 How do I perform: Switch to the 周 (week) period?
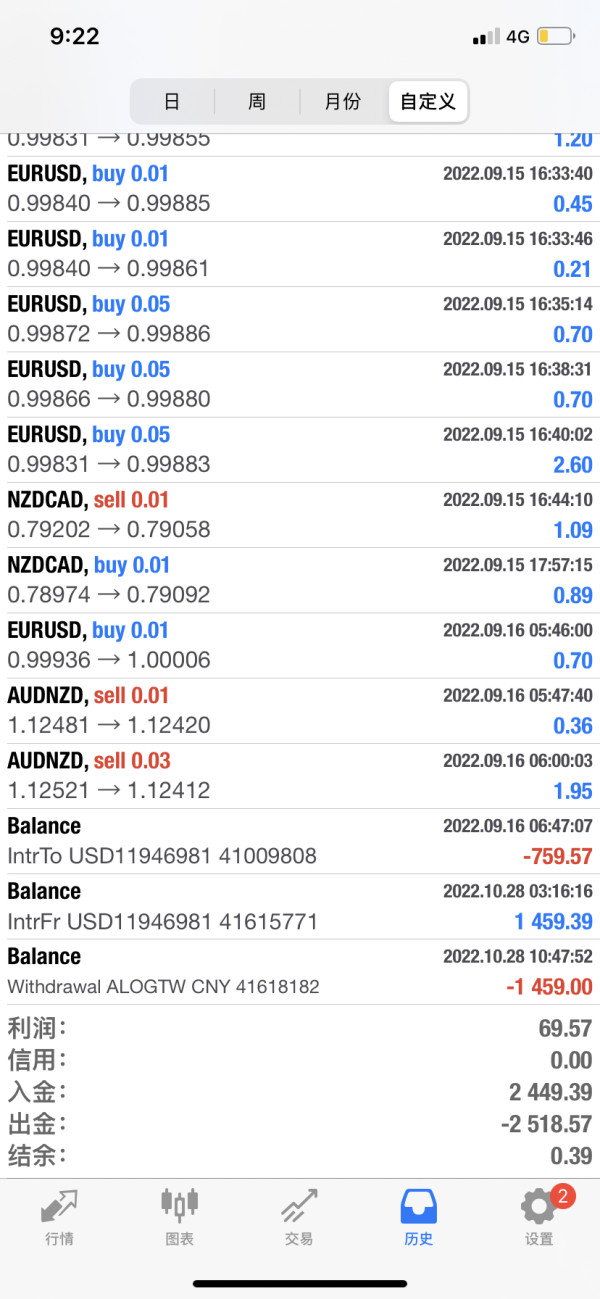(x=257, y=101)
